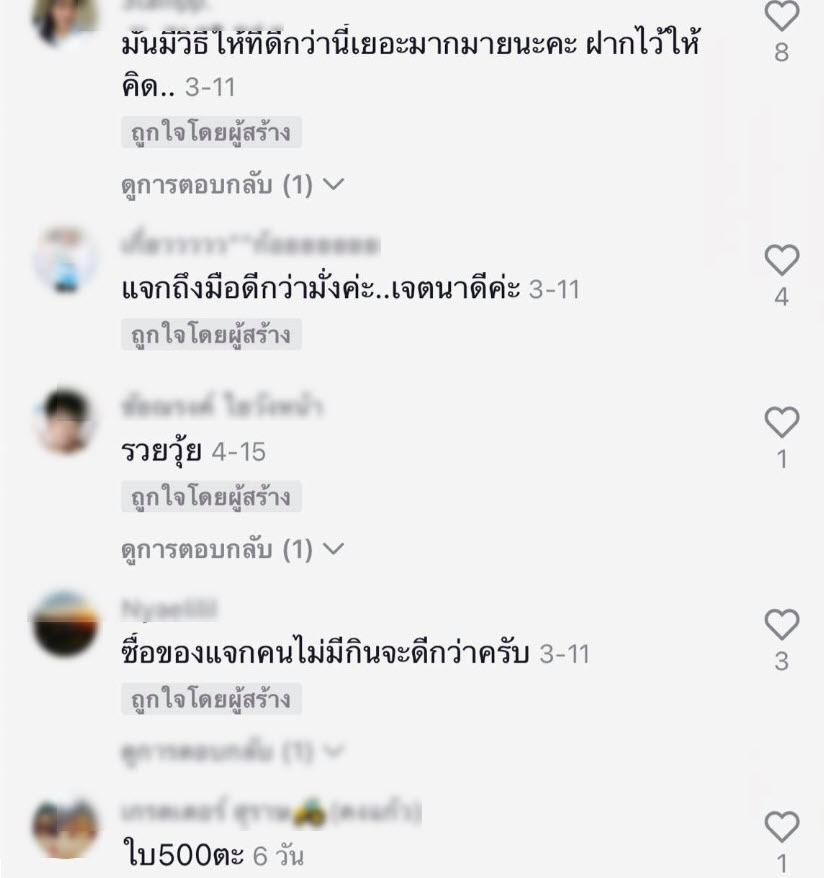Like the comment with 8 likes

click(781, 15)
